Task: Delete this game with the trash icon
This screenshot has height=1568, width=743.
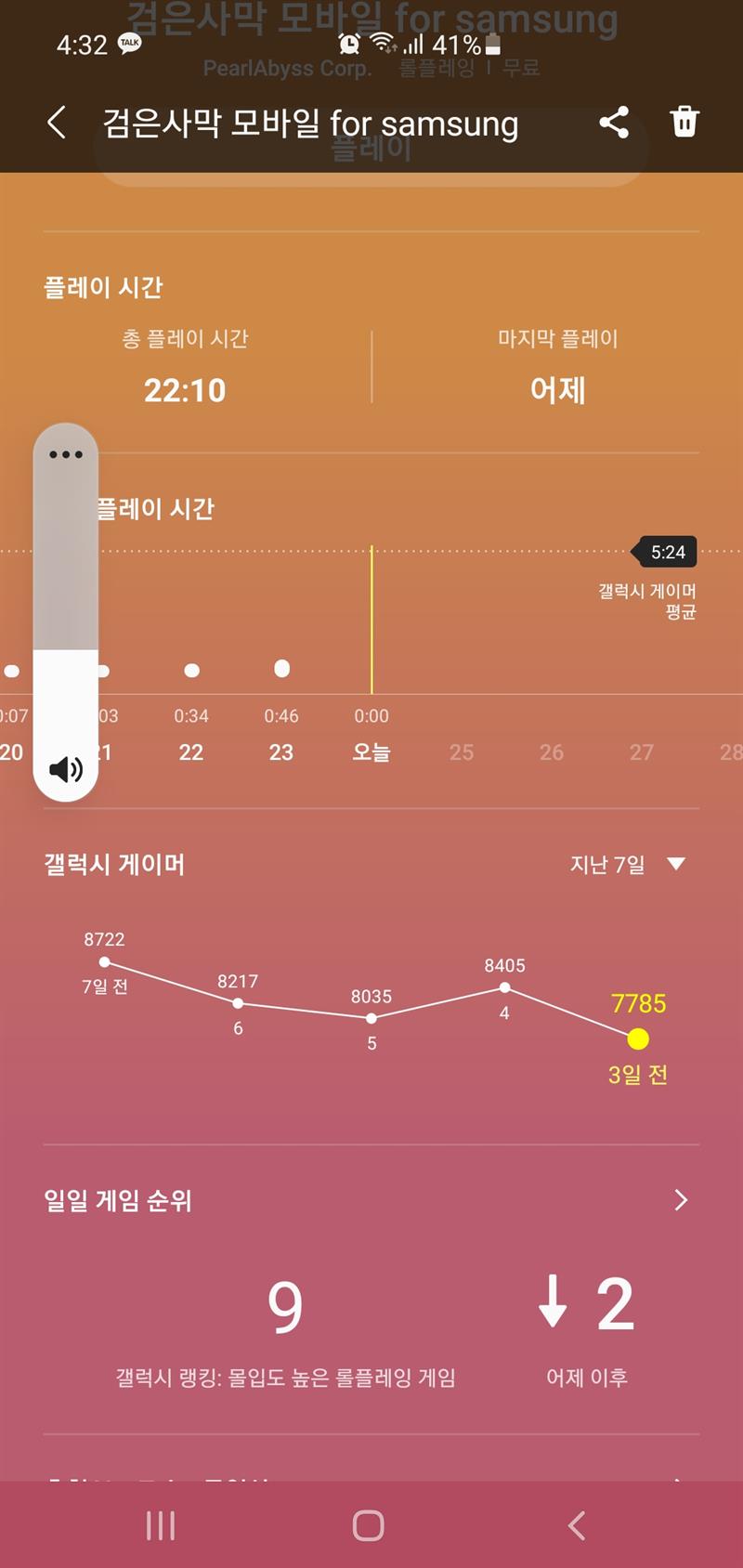Action: click(684, 122)
